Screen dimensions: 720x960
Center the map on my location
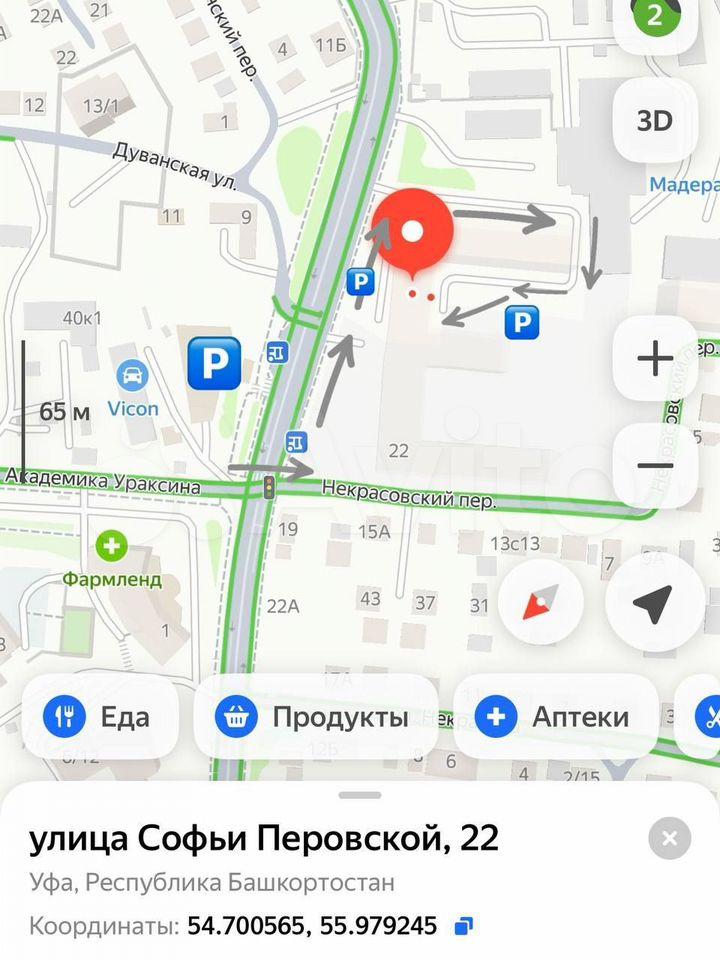click(654, 604)
